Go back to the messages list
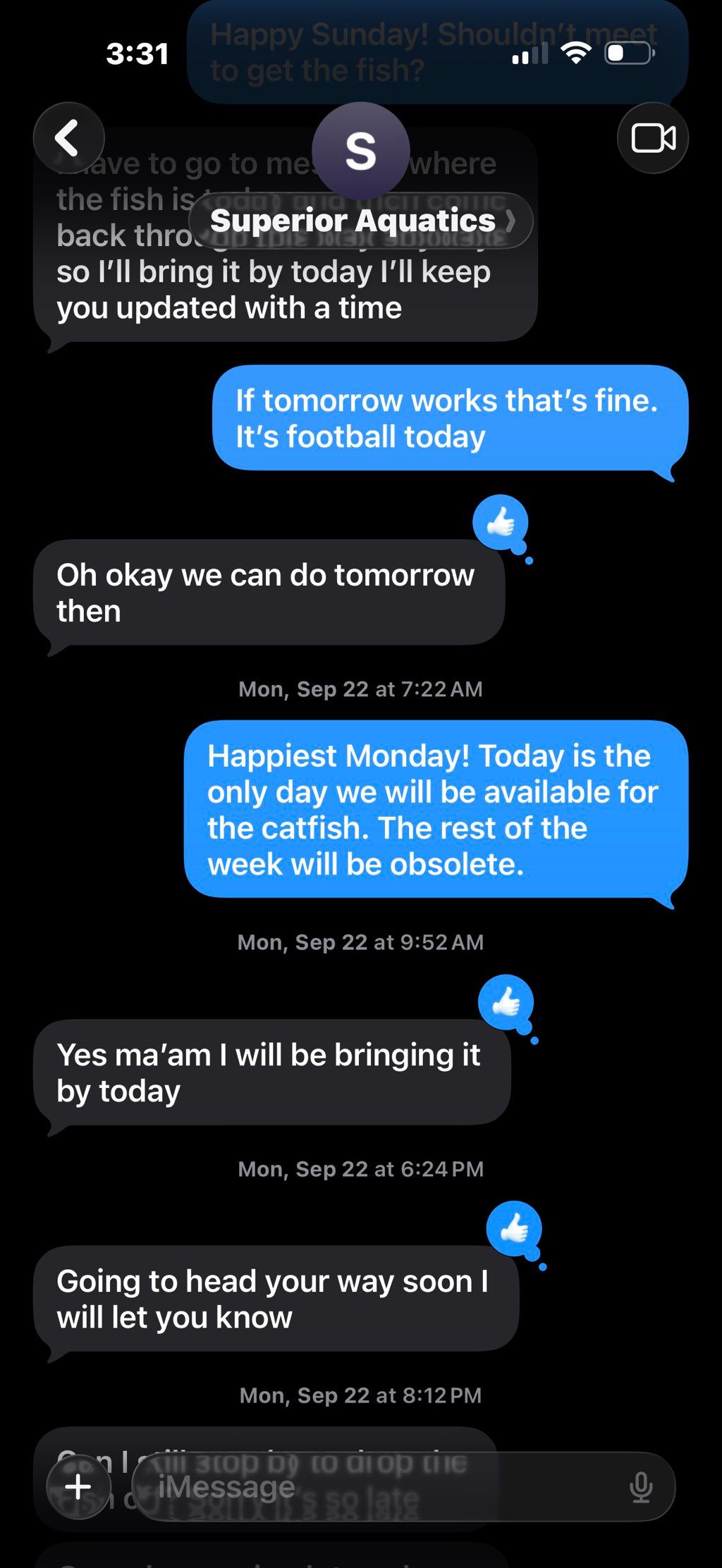722x1568 pixels. point(68,138)
